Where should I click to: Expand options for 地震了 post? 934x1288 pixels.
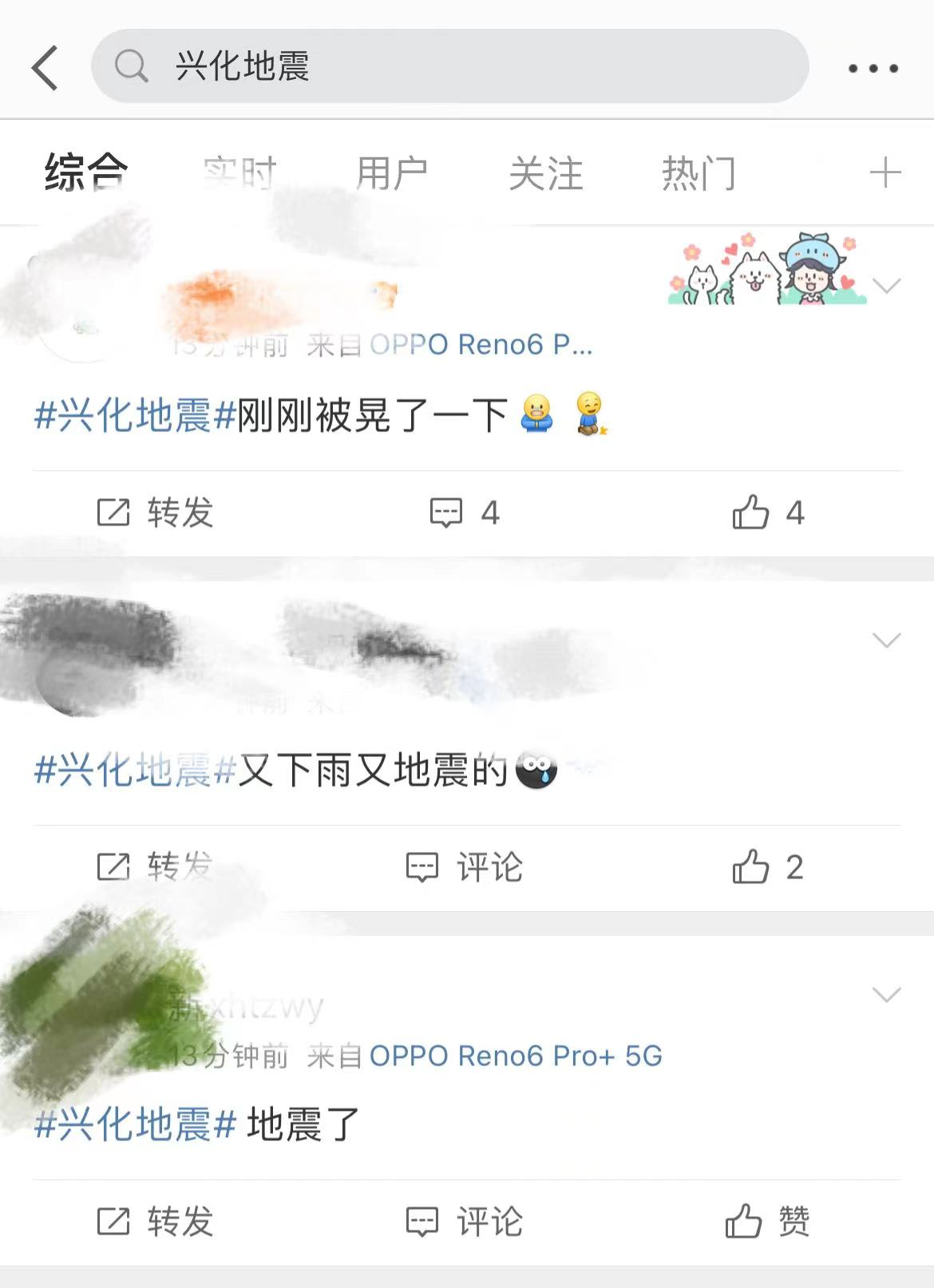click(x=886, y=994)
